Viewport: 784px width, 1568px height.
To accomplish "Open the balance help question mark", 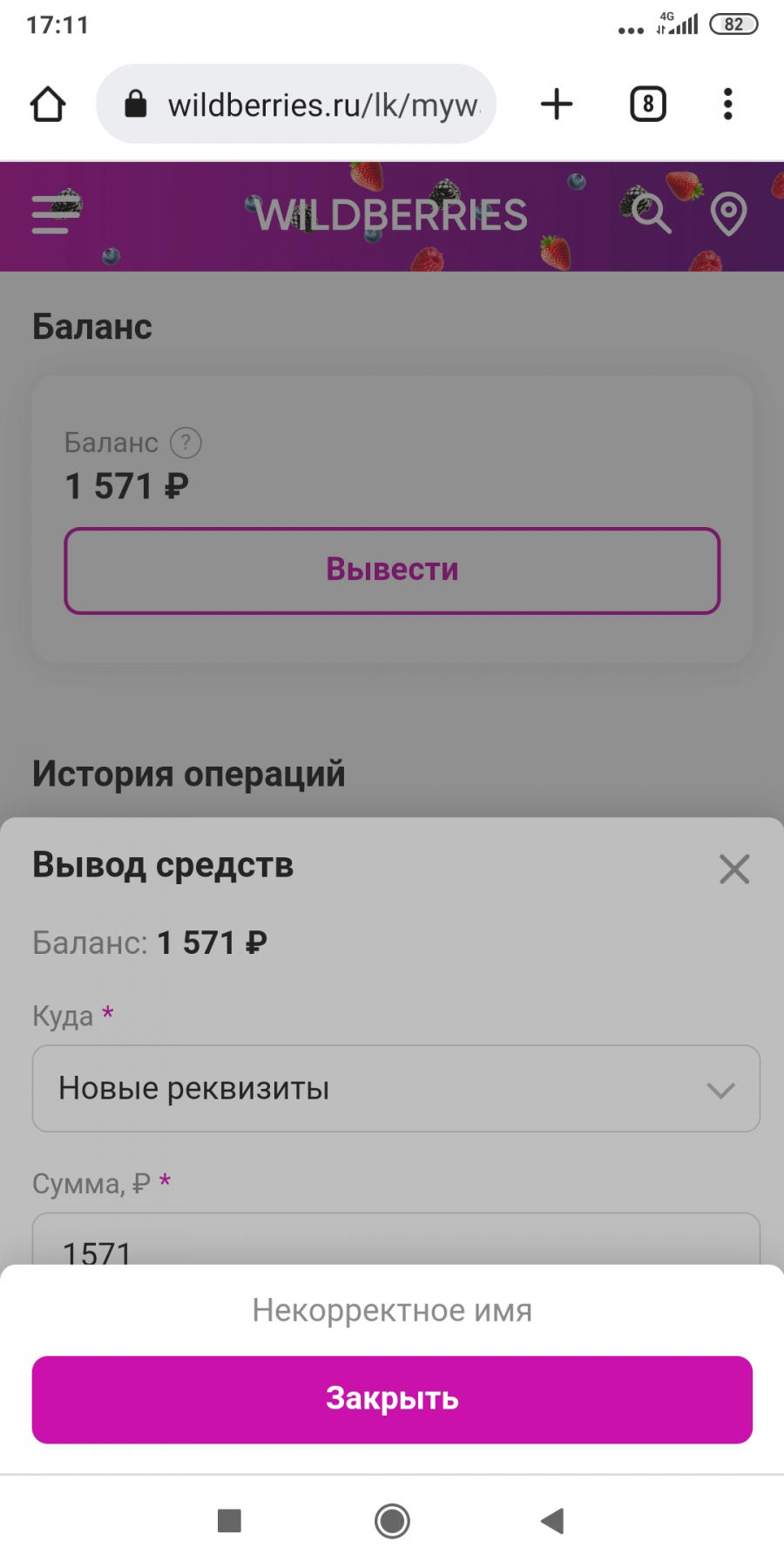I will pyautogui.click(x=186, y=443).
